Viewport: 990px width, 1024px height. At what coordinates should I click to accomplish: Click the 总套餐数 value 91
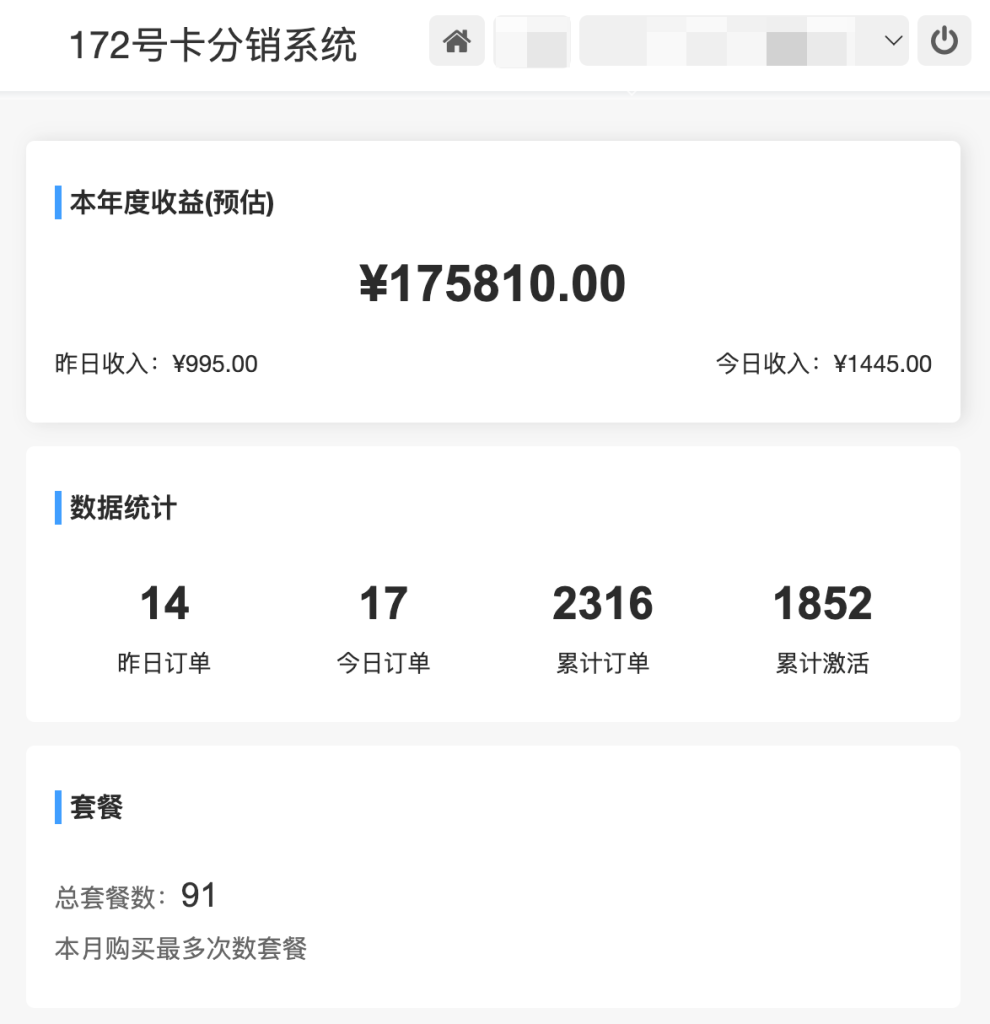pyautogui.click(x=199, y=895)
